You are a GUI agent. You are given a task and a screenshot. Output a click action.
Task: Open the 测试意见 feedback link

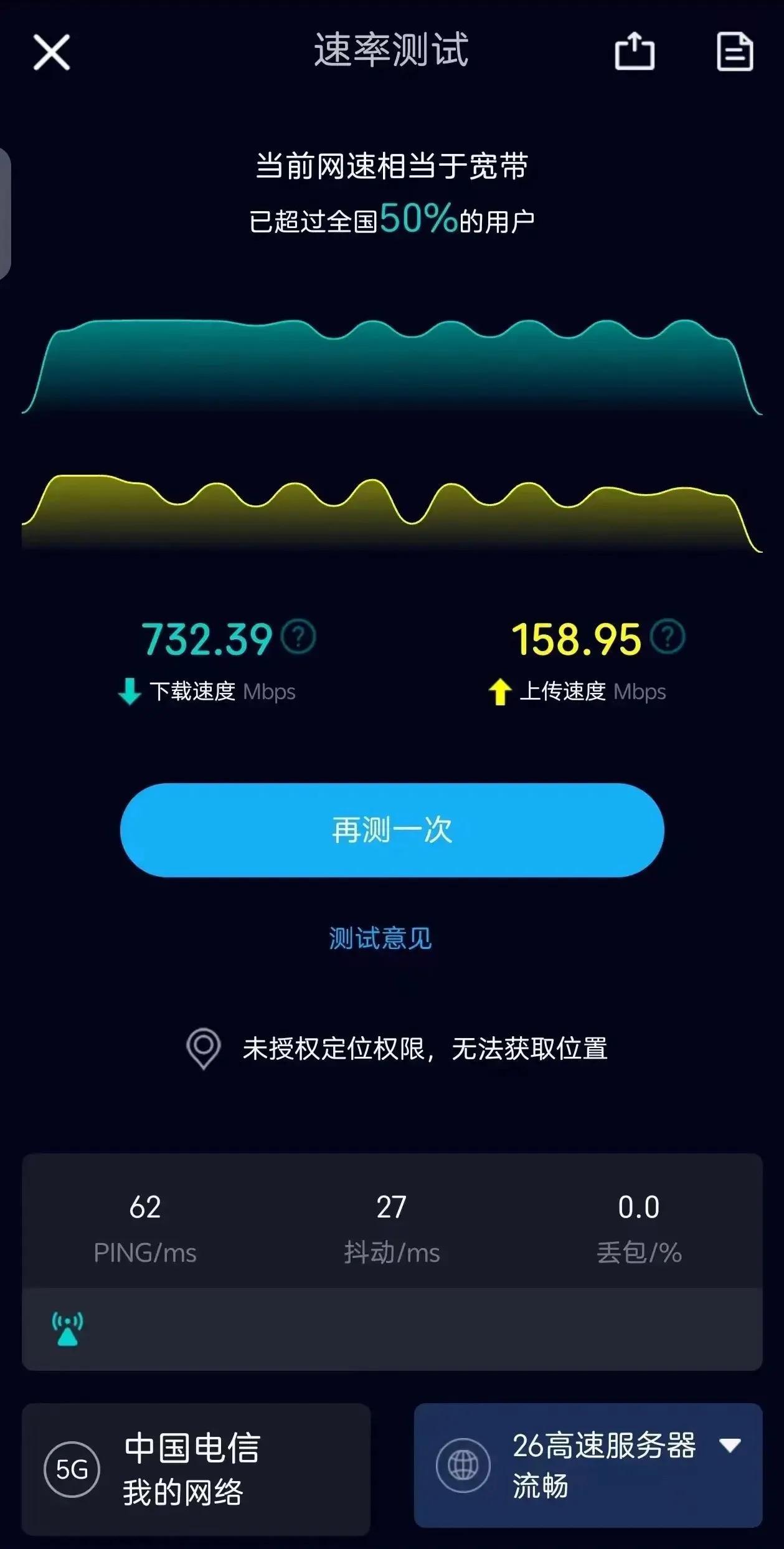(x=380, y=938)
